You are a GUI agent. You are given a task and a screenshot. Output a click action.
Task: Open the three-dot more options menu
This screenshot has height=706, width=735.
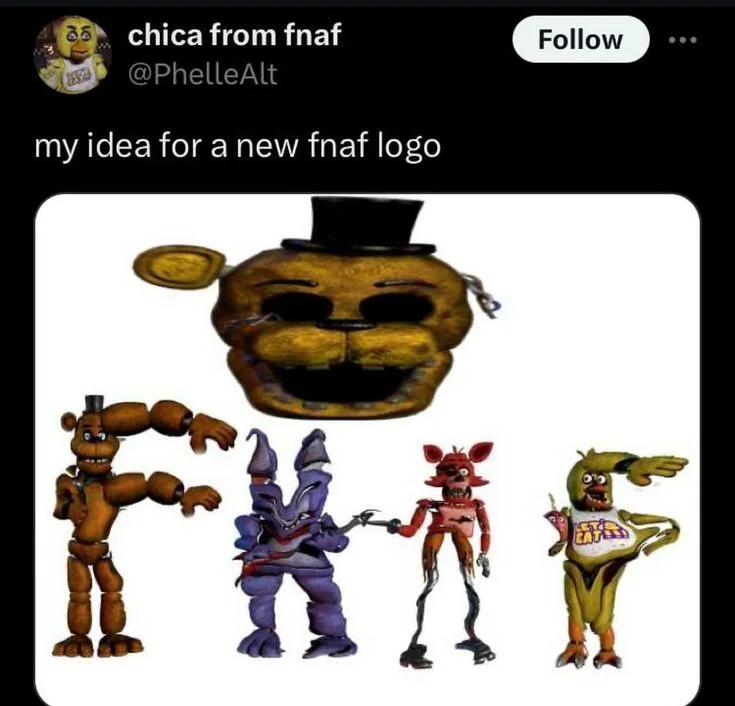tap(683, 40)
